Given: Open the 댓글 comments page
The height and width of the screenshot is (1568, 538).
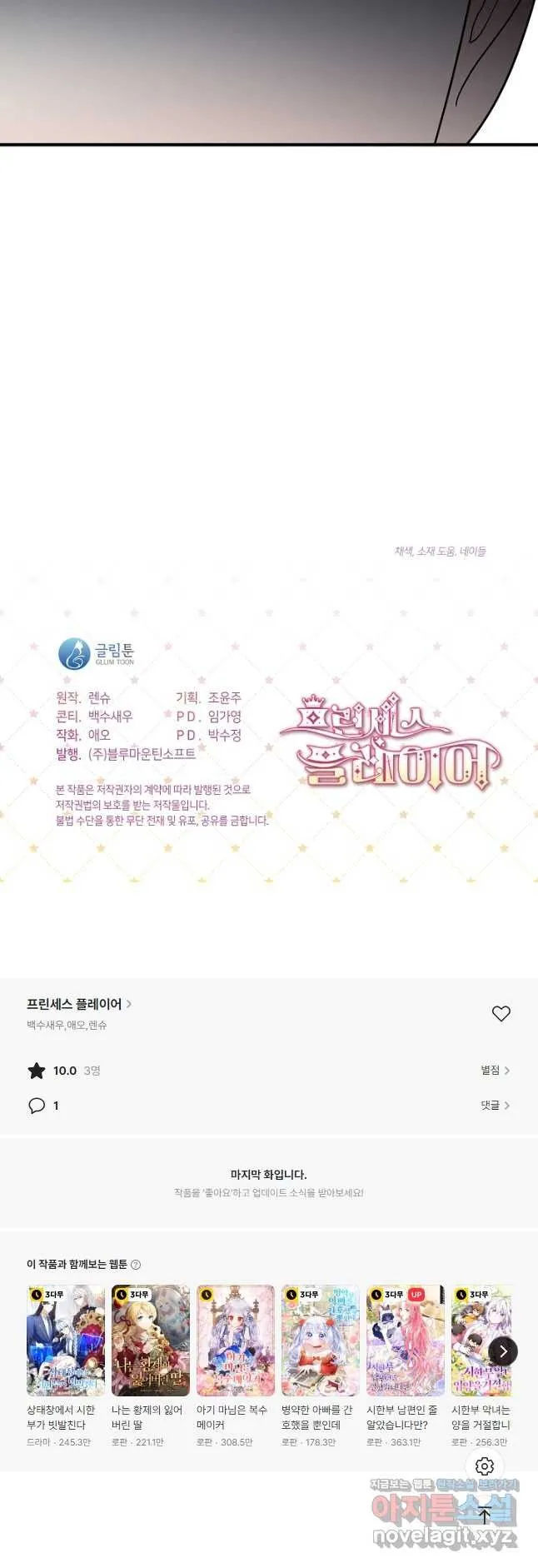Looking at the screenshot, I should tap(495, 1105).
